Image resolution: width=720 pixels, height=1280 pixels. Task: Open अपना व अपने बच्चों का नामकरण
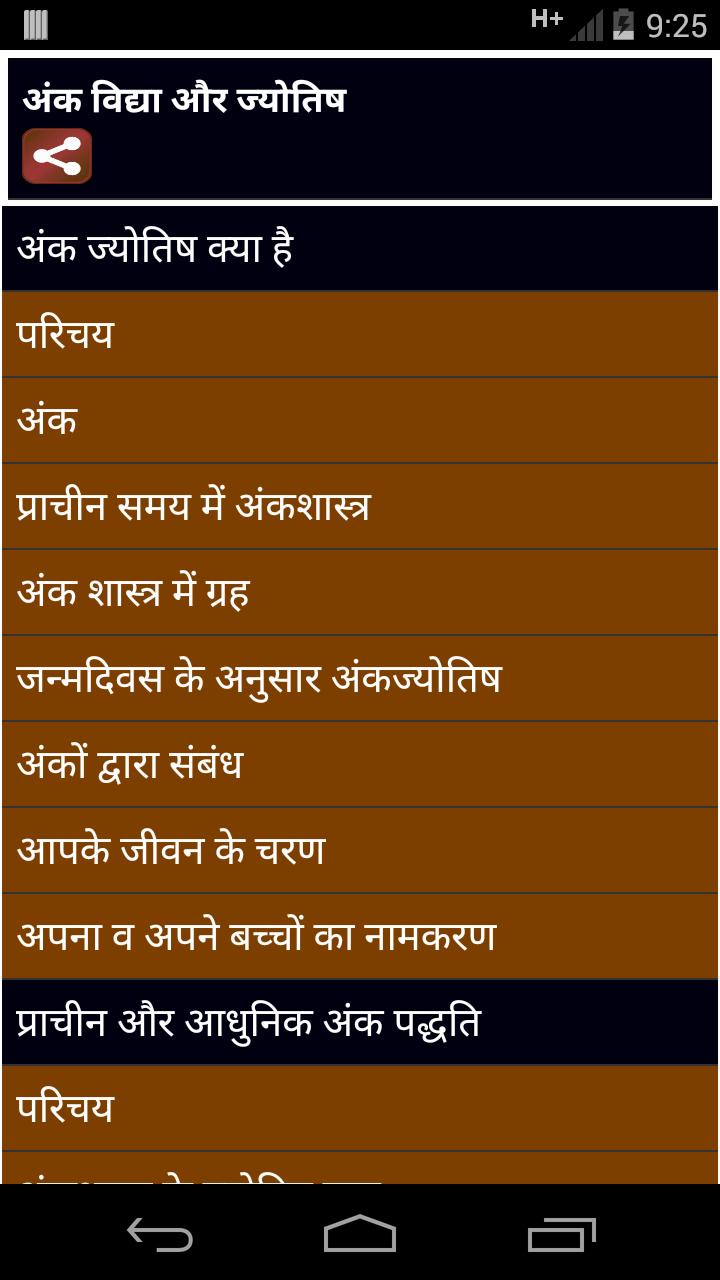[x=360, y=936]
